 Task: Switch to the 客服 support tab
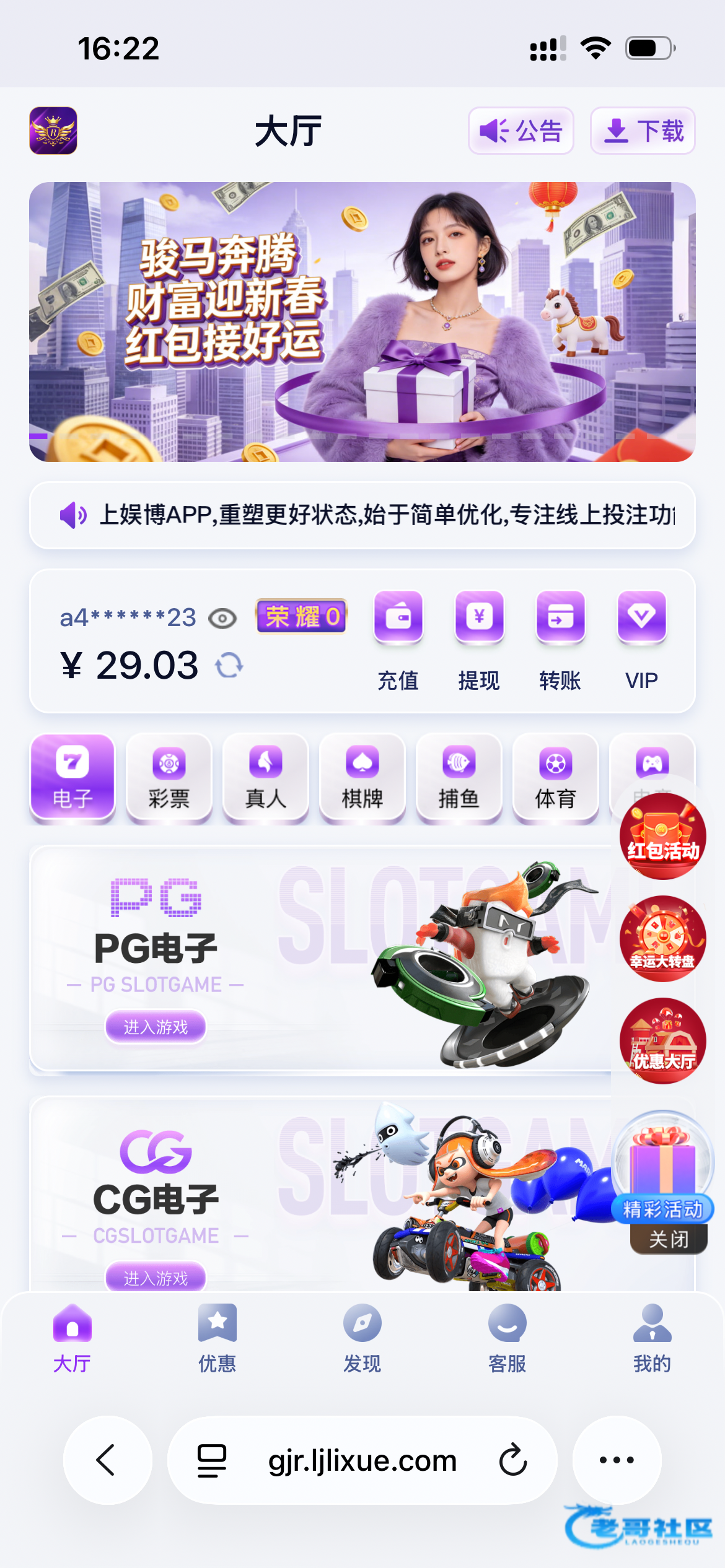(507, 1339)
